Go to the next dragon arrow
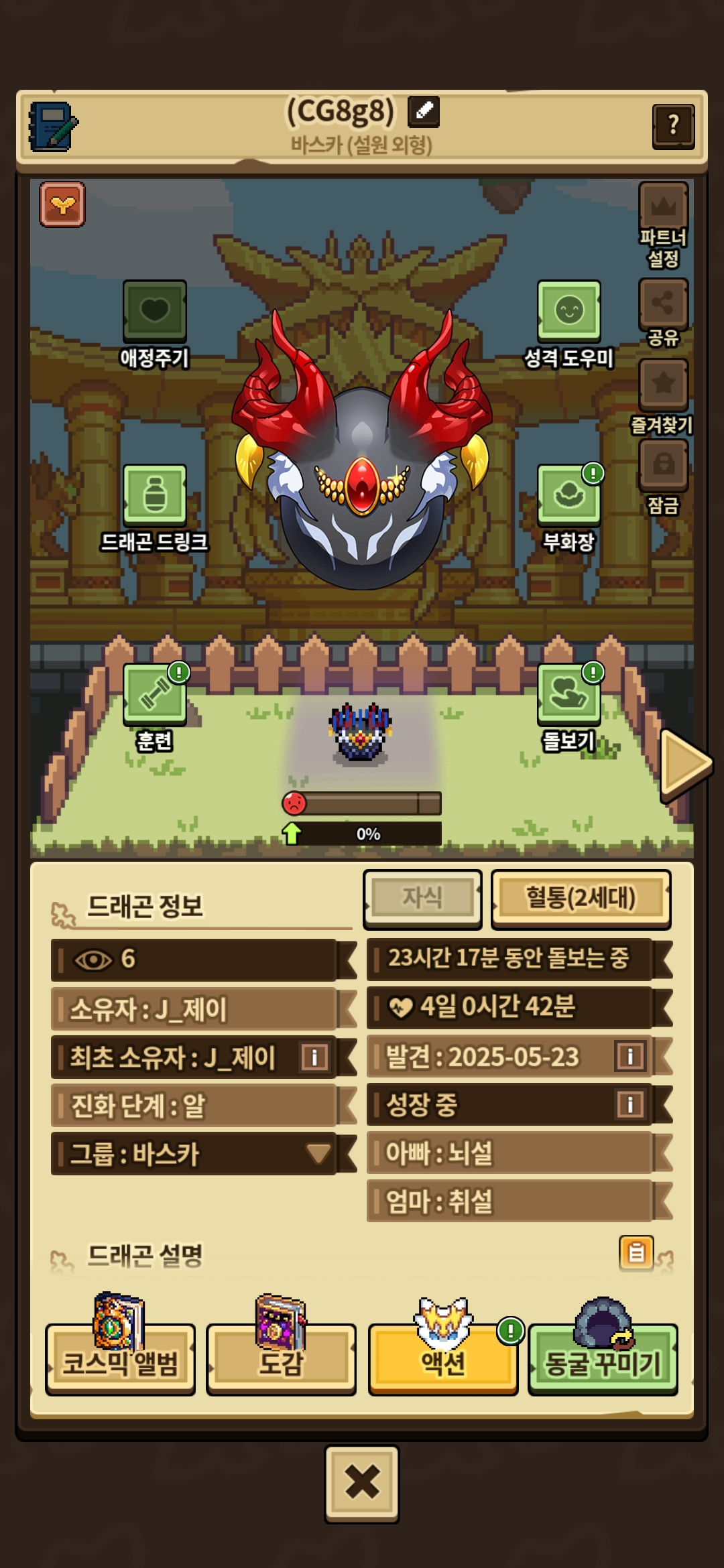724x1568 pixels. click(x=685, y=764)
